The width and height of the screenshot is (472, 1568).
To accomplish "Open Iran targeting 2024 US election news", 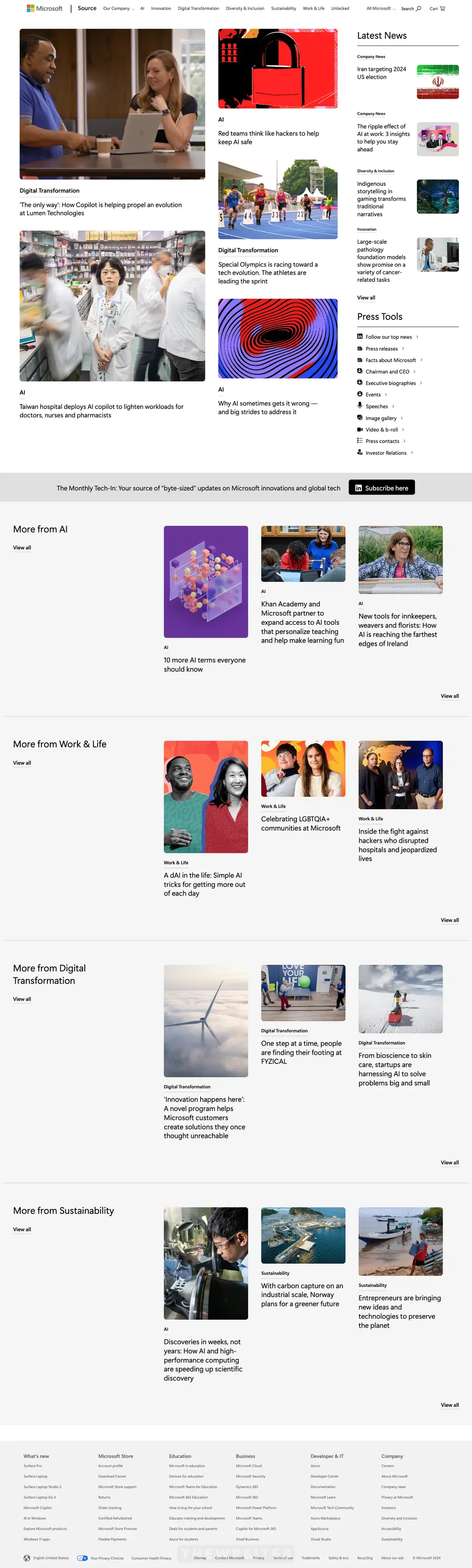I will point(381,73).
